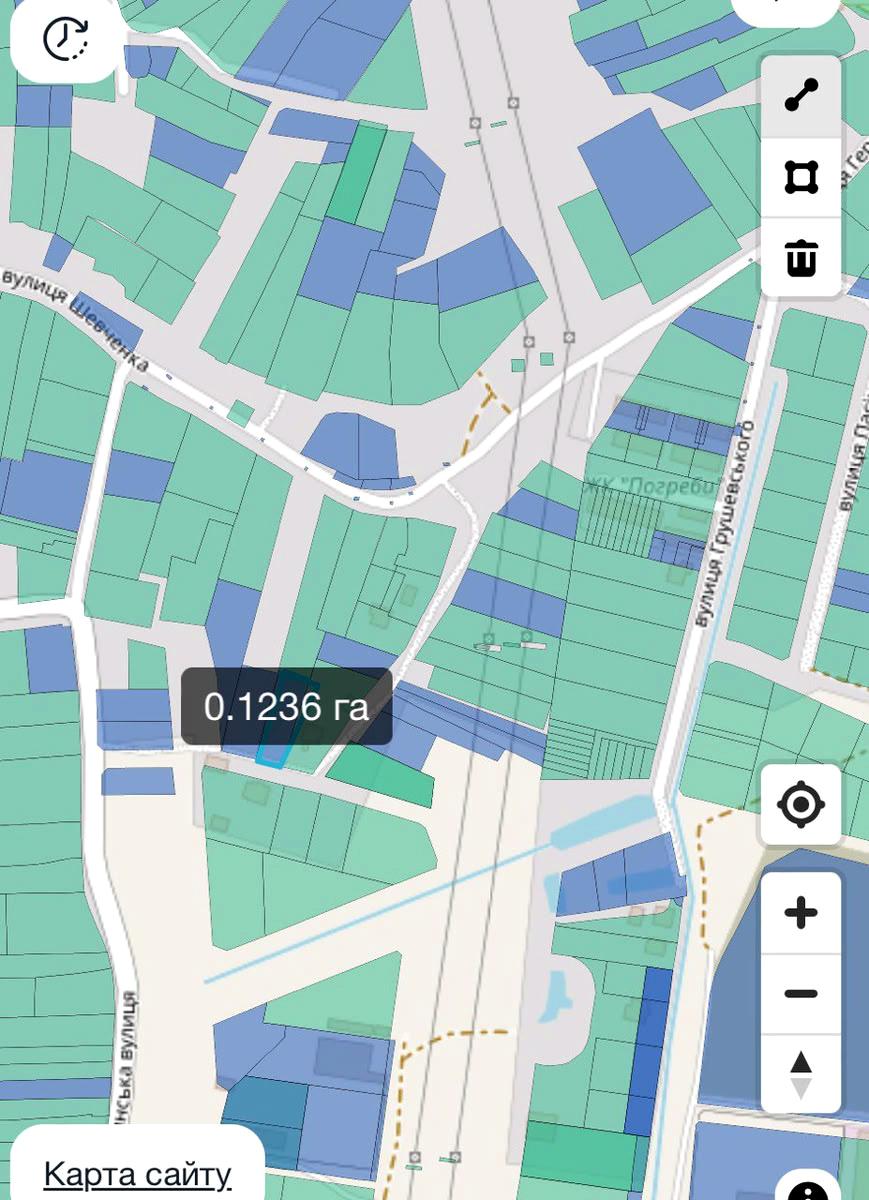Viewport: 869px width, 1200px height.
Task: Reset map orientation with compass arrow
Action: click(801, 1075)
